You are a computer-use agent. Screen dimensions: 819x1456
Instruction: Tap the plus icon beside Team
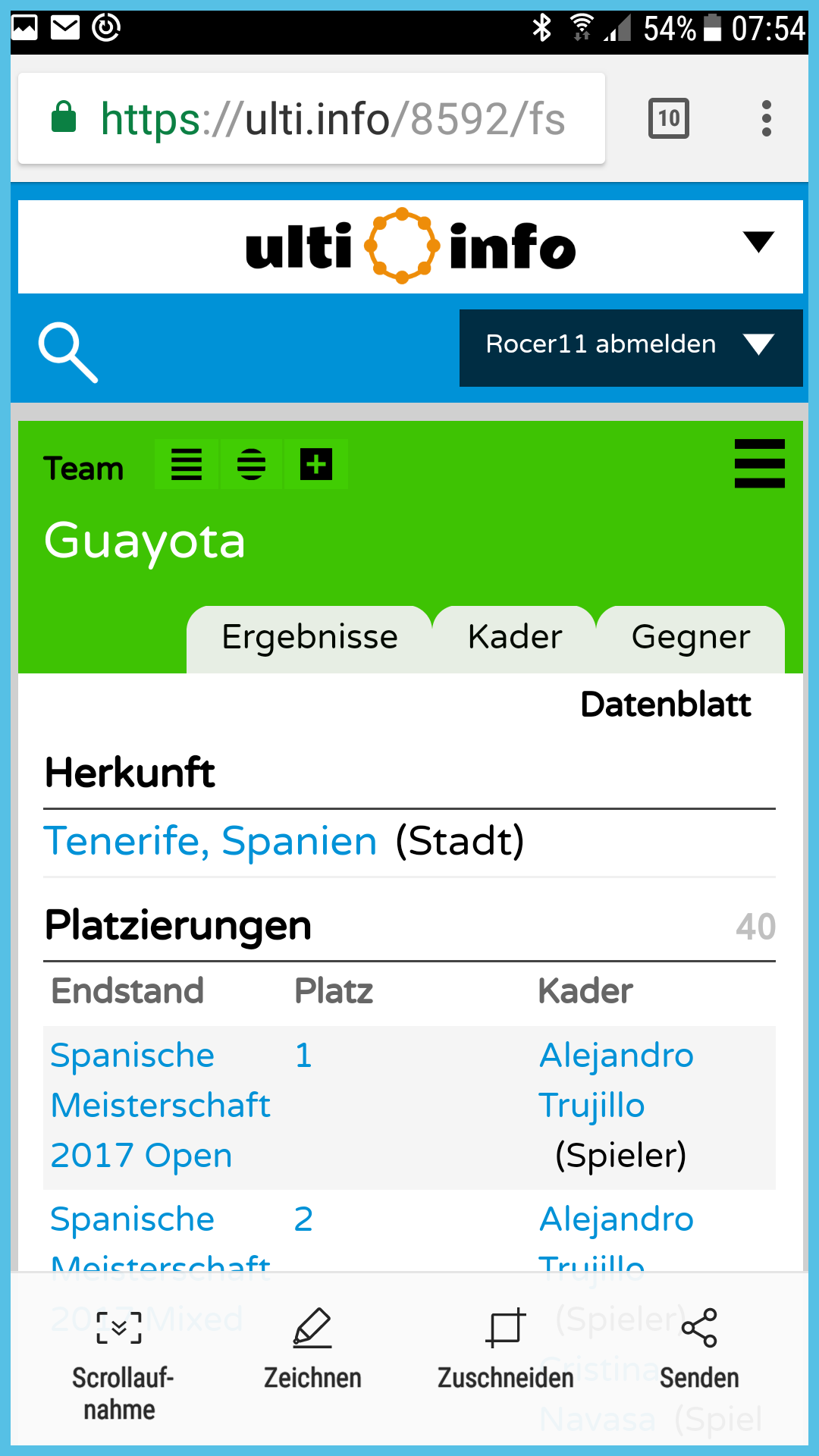pos(315,464)
